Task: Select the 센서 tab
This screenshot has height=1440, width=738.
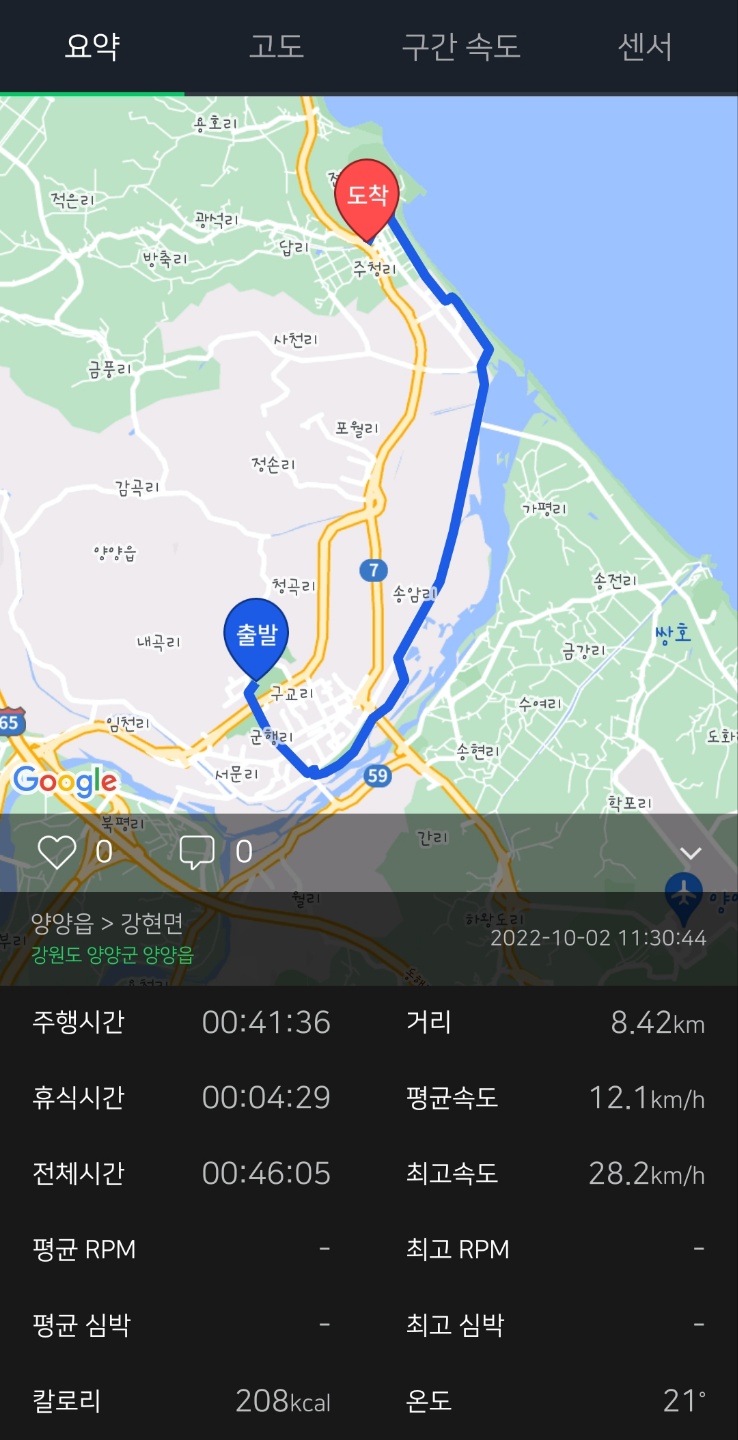Action: (x=645, y=47)
